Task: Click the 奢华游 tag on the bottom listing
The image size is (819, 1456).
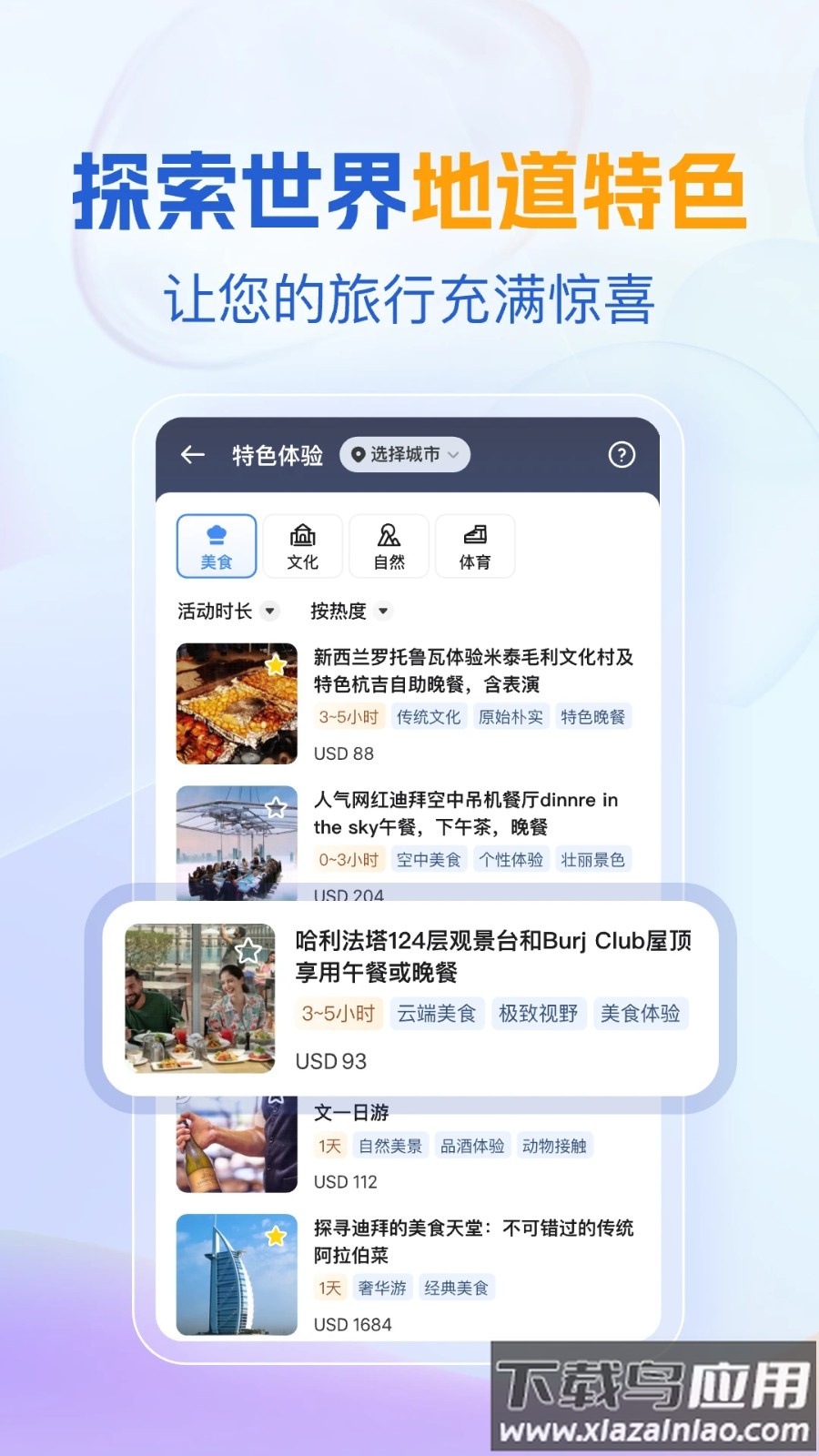Action: point(383,1288)
